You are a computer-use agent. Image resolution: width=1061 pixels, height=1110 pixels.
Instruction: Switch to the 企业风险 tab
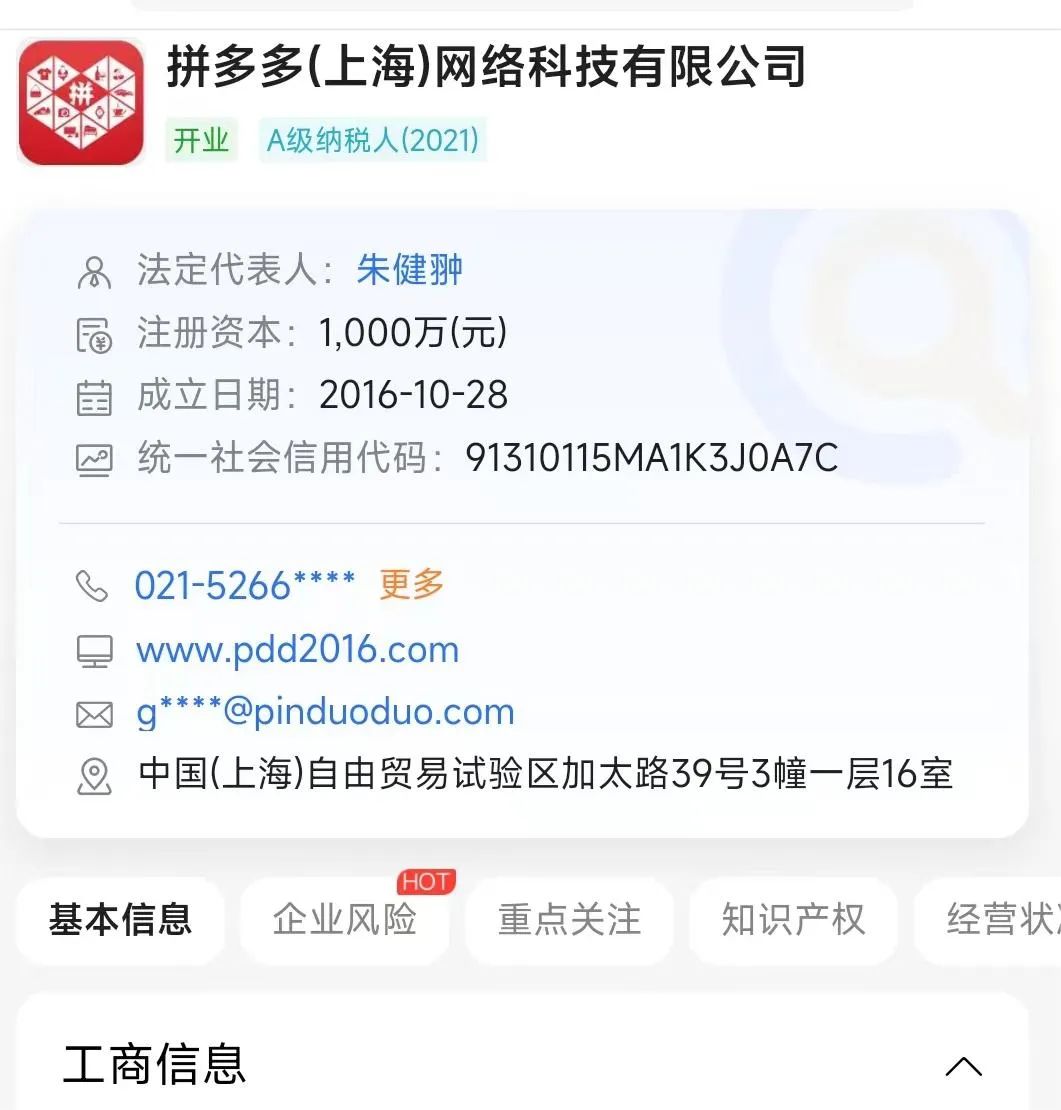coord(345,919)
